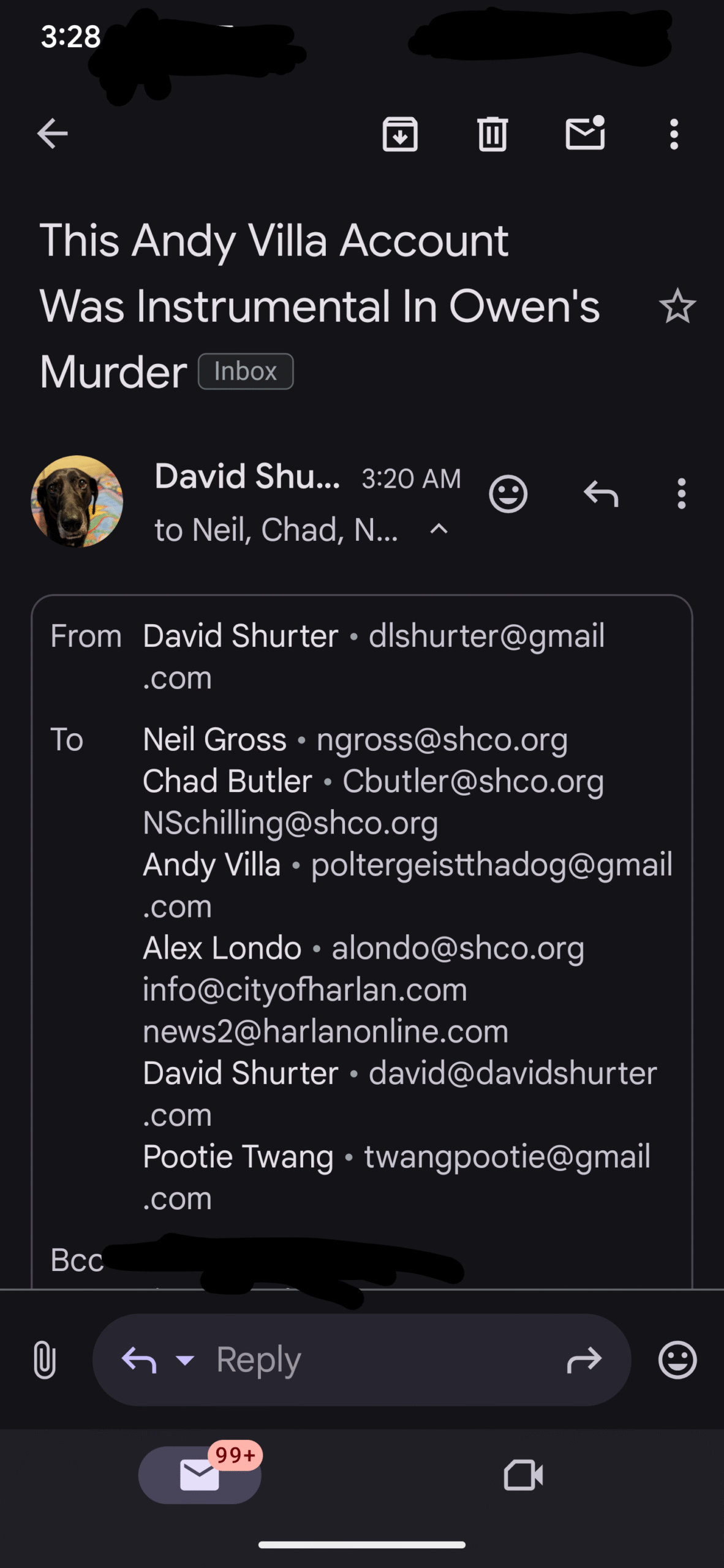Open the top app bar overflow menu
The height and width of the screenshot is (1568, 724).
(x=674, y=134)
